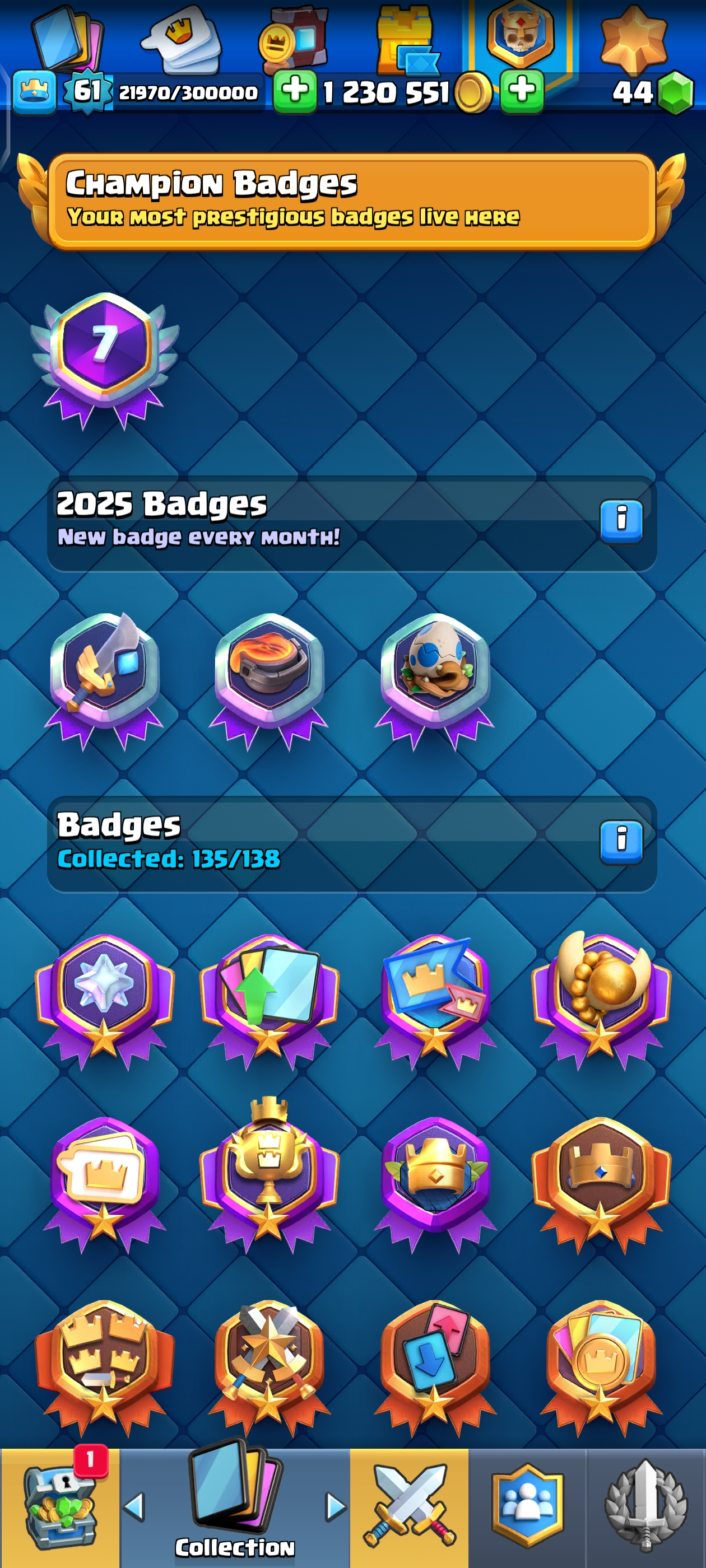The image size is (706, 1568).
Task: Open the Events sword-and-laurel tab
Action: click(x=645, y=1507)
